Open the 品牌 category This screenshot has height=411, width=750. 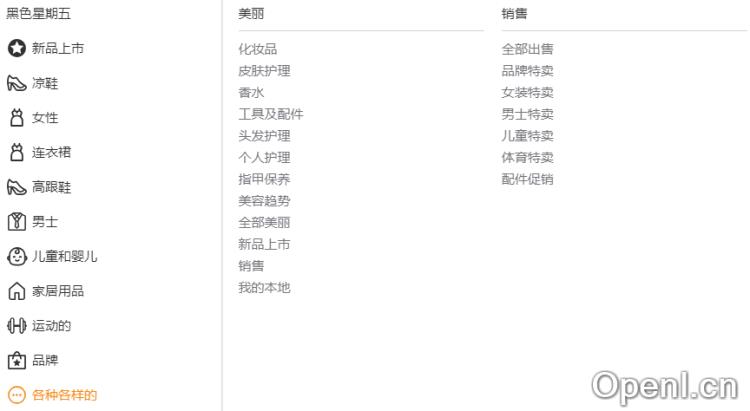[x=45, y=360]
